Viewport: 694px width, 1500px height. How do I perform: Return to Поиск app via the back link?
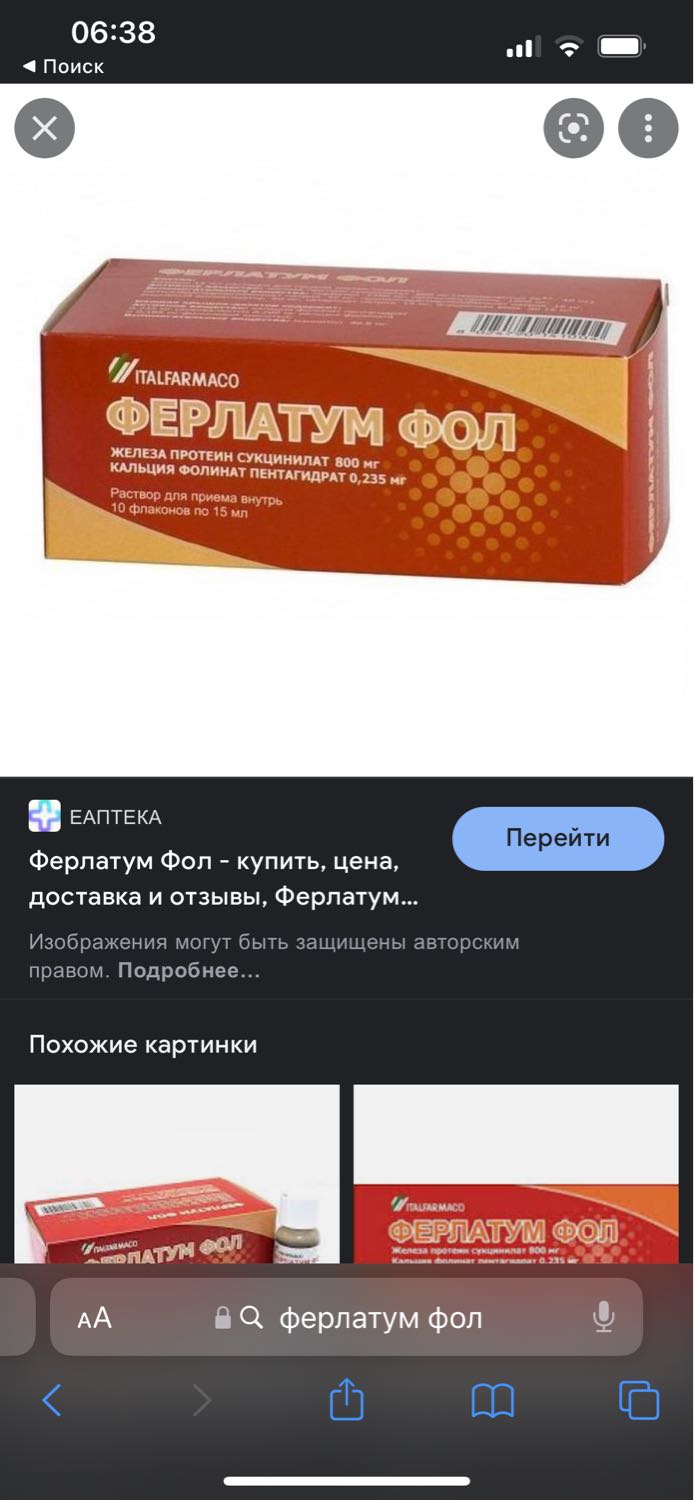(x=63, y=66)
